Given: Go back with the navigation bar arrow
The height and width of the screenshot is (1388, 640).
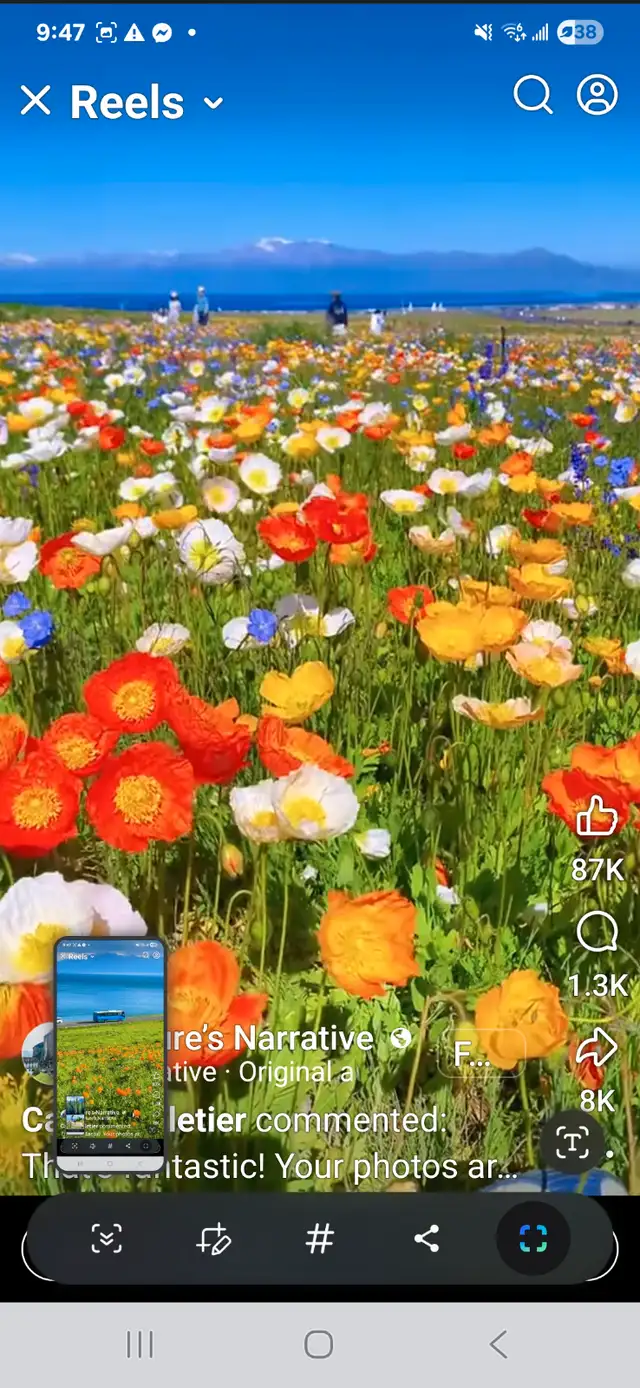Looking at the screenshot, I should click(498, 1345).
